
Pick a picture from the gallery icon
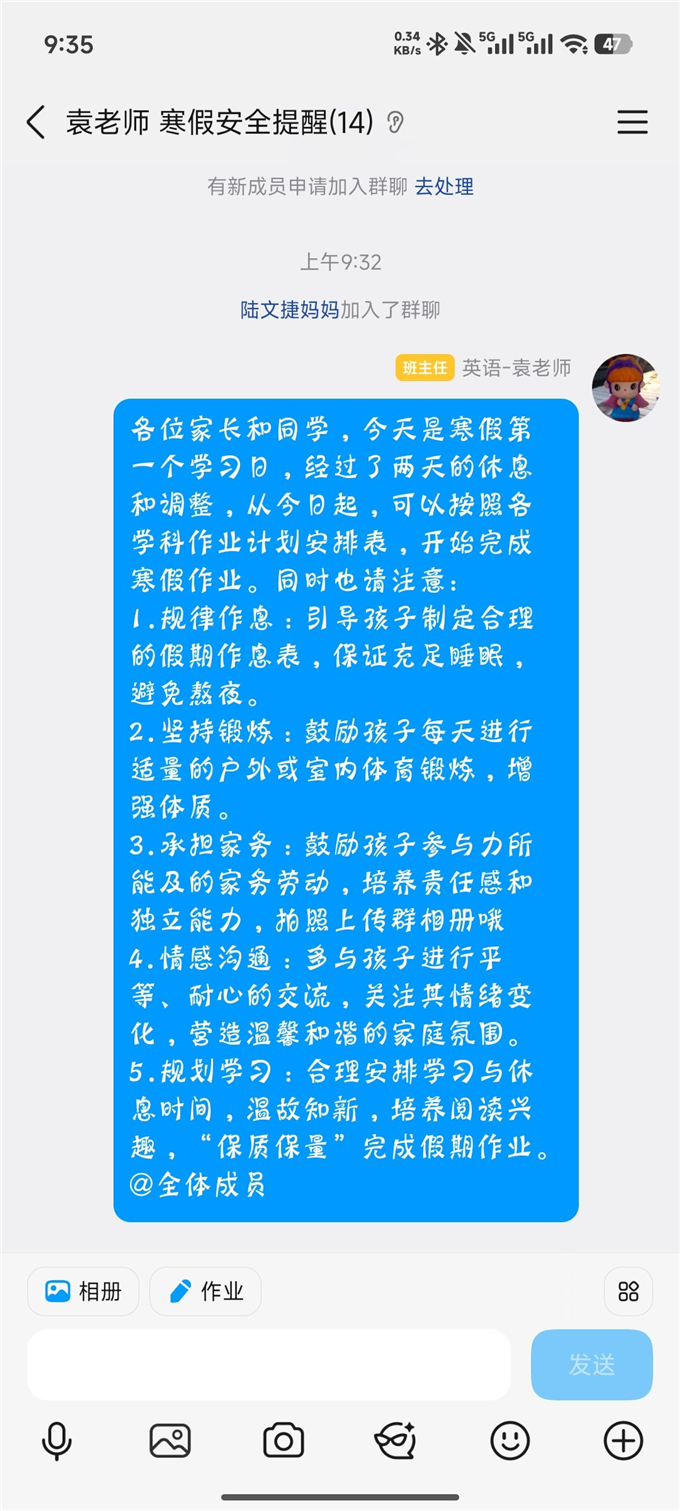tap(170, 1441)
